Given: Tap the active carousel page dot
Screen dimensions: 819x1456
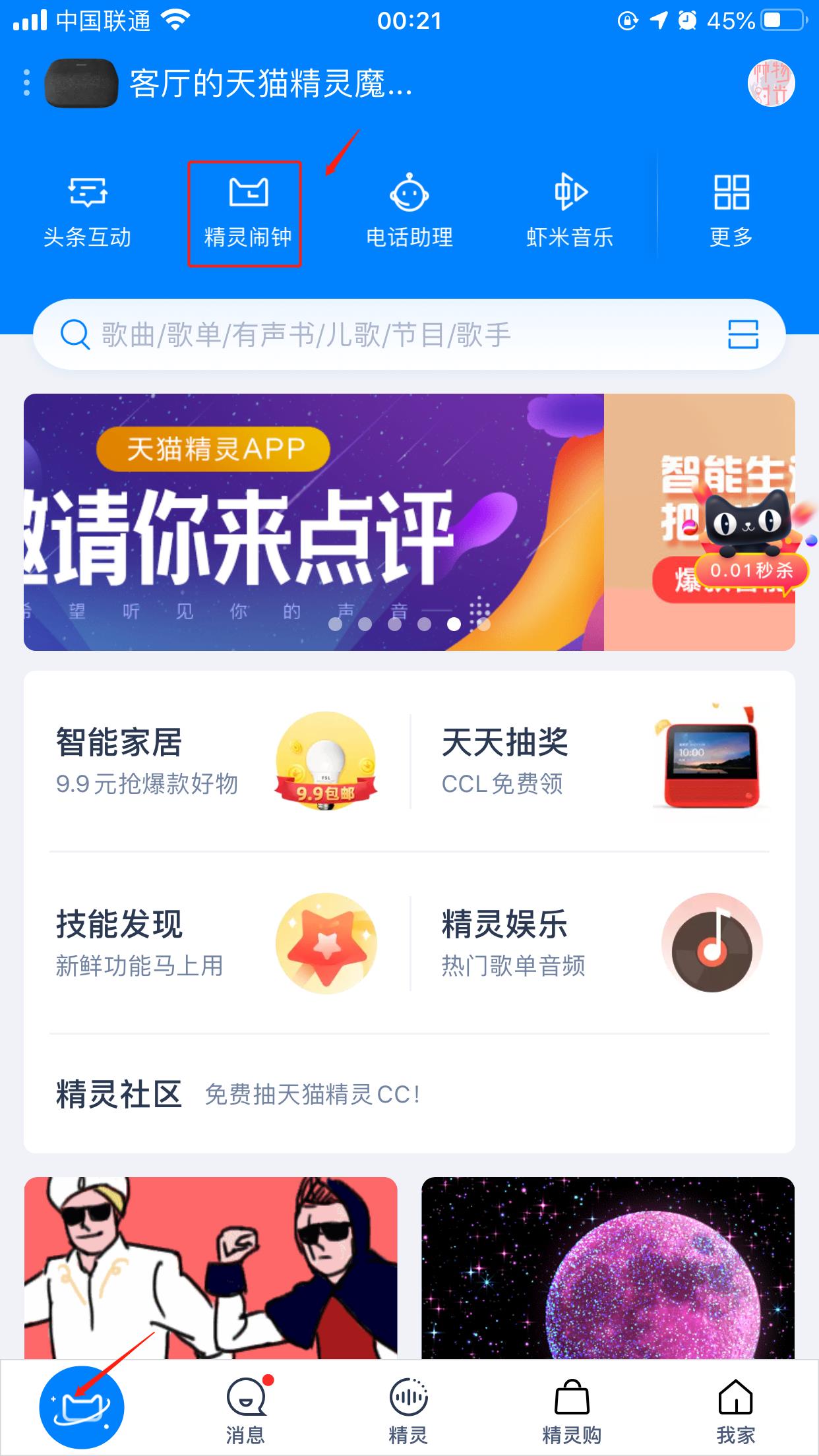Looking at the screenshot, I should coord(454,624).
